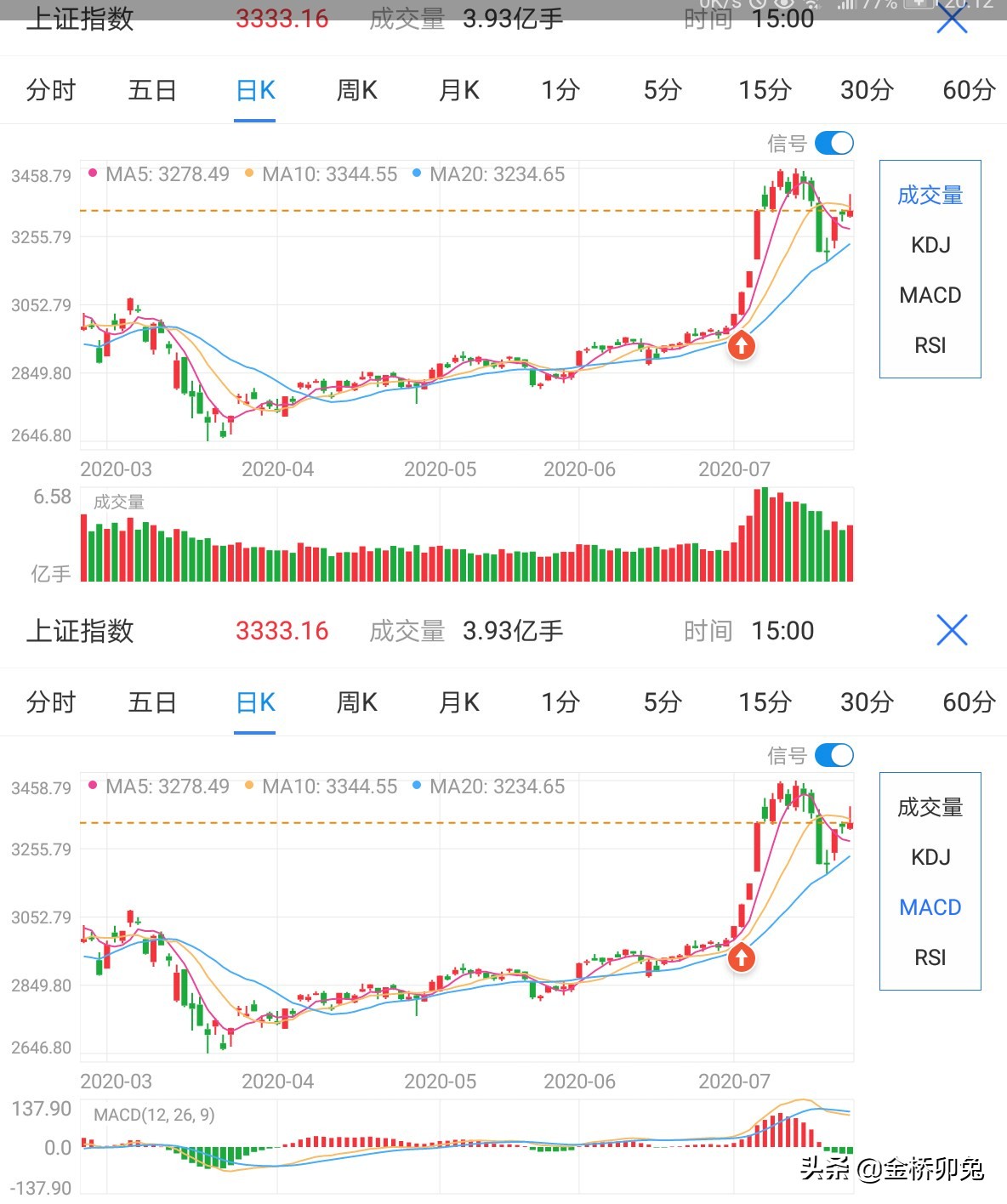Select the 15分 interval tab

tap(764, 90)
